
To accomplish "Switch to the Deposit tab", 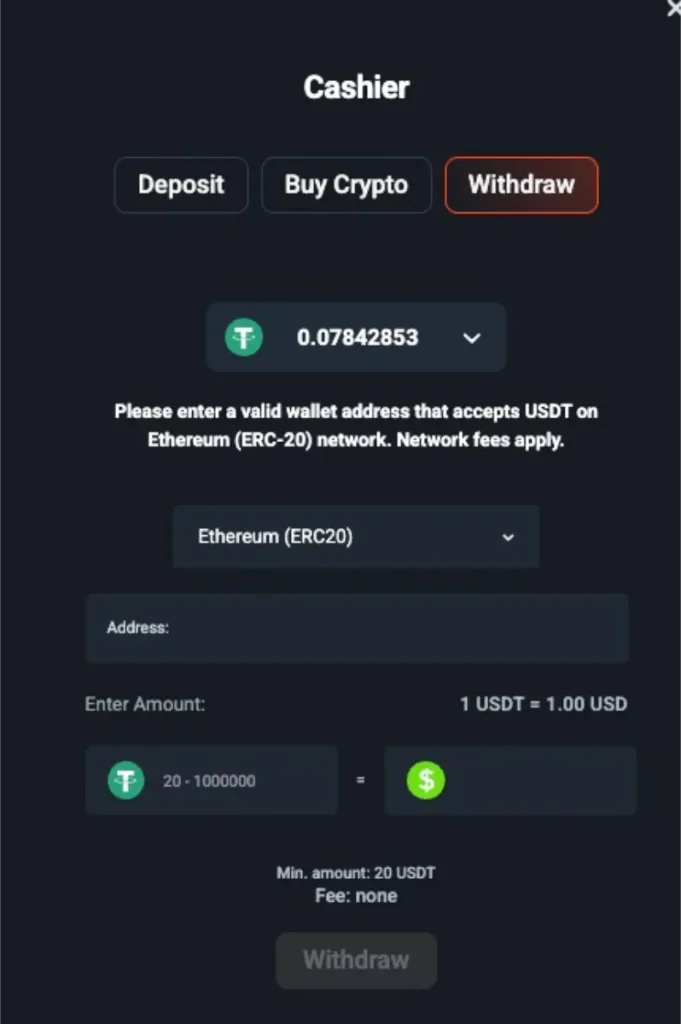I will [x=181, y=185].
